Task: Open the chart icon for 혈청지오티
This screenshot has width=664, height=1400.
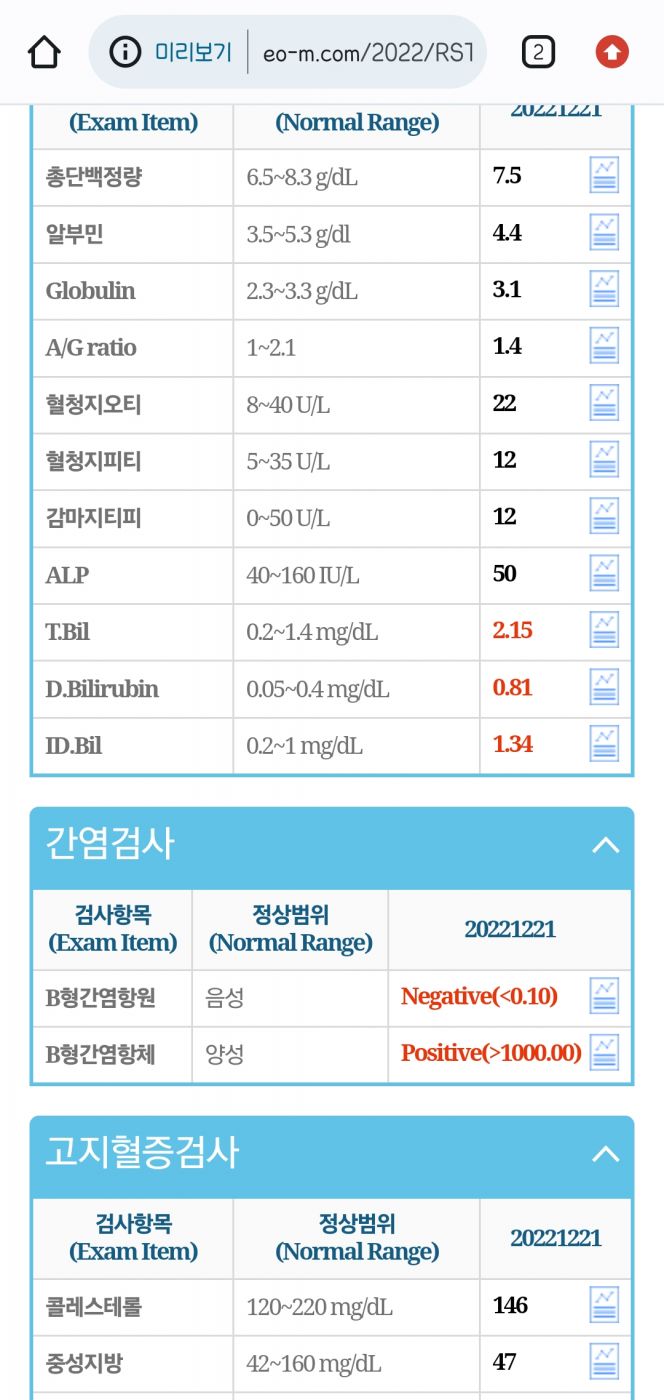Action: click(604, 403)
